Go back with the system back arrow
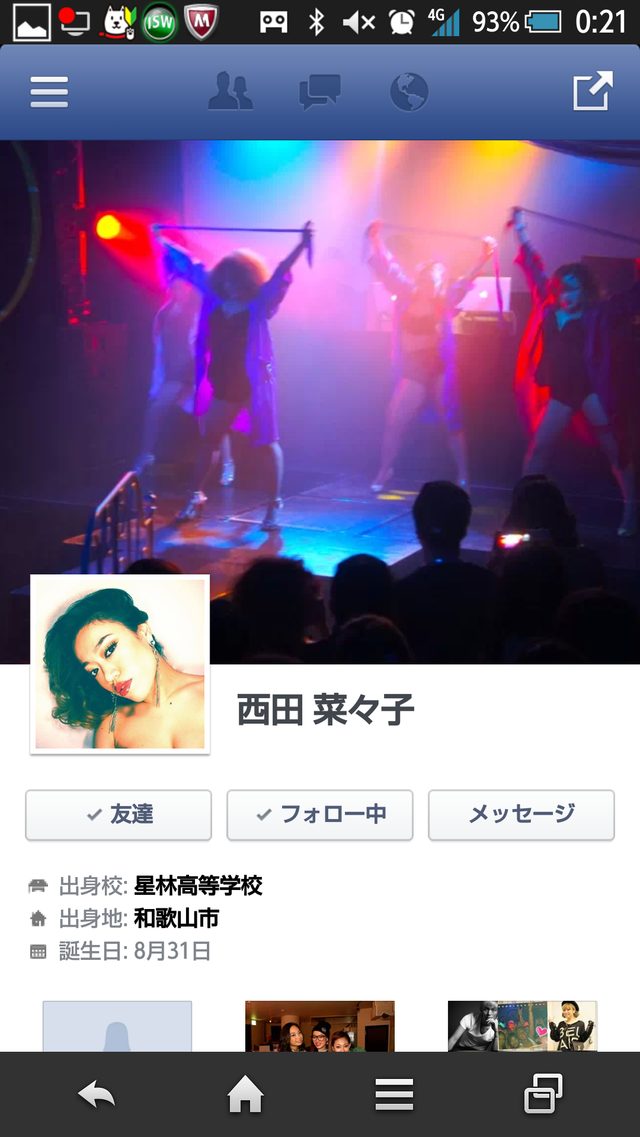The width and height of the screenshot is (640, 1137). point(96,1096)
